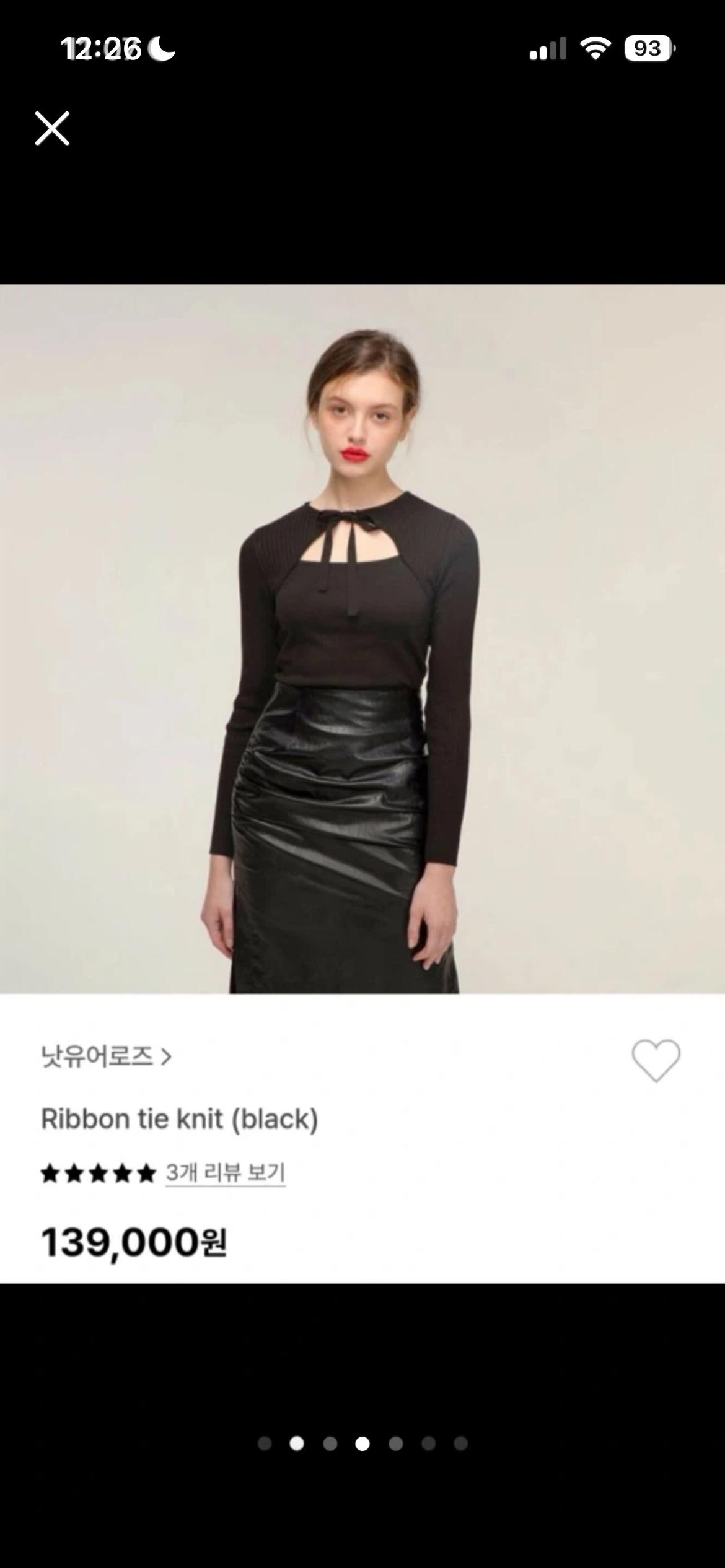Close the image viewer with the X
The image size is (725, 1568).
click(52, 129)
